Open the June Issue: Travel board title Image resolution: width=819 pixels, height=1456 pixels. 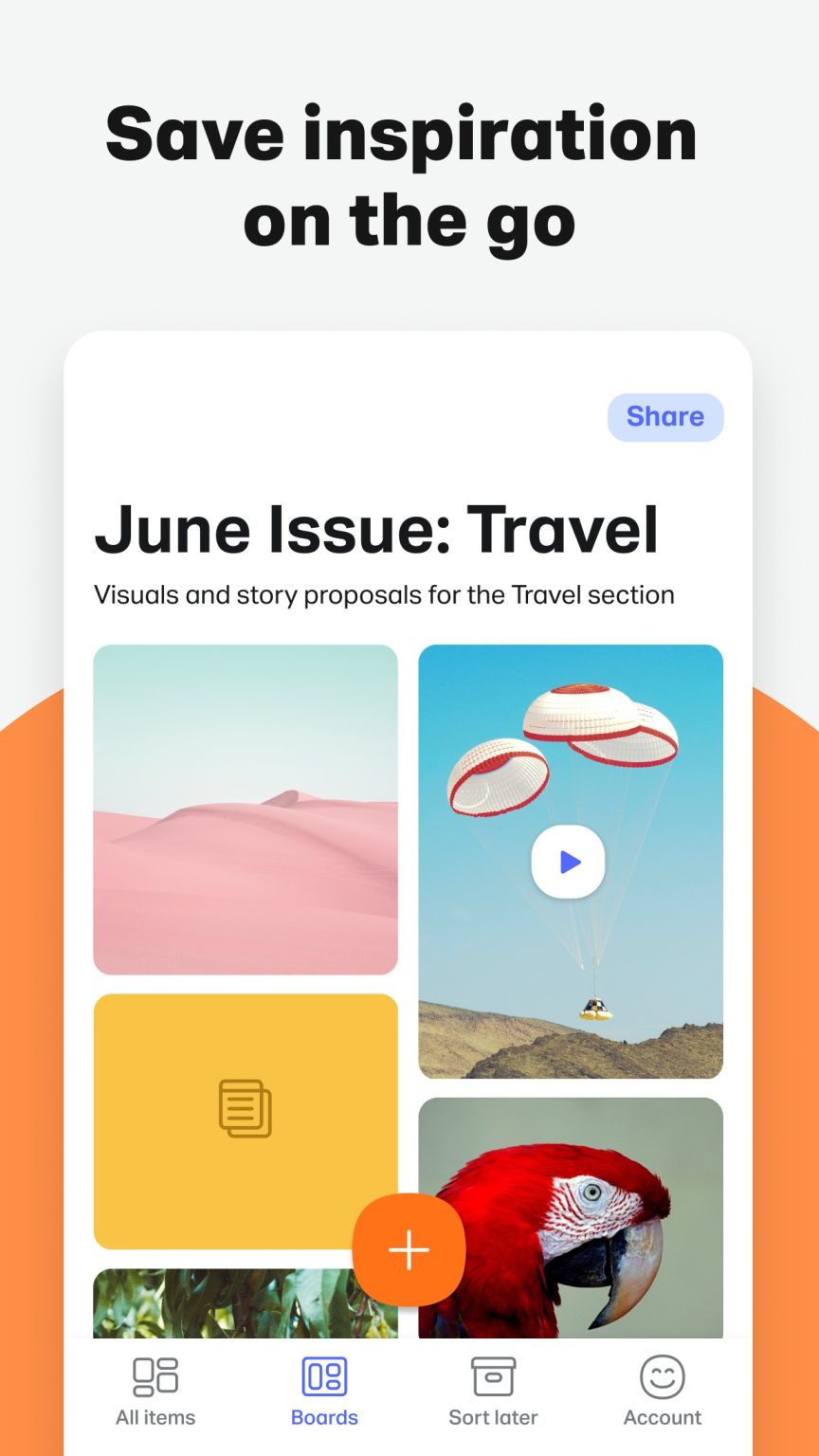377,529
